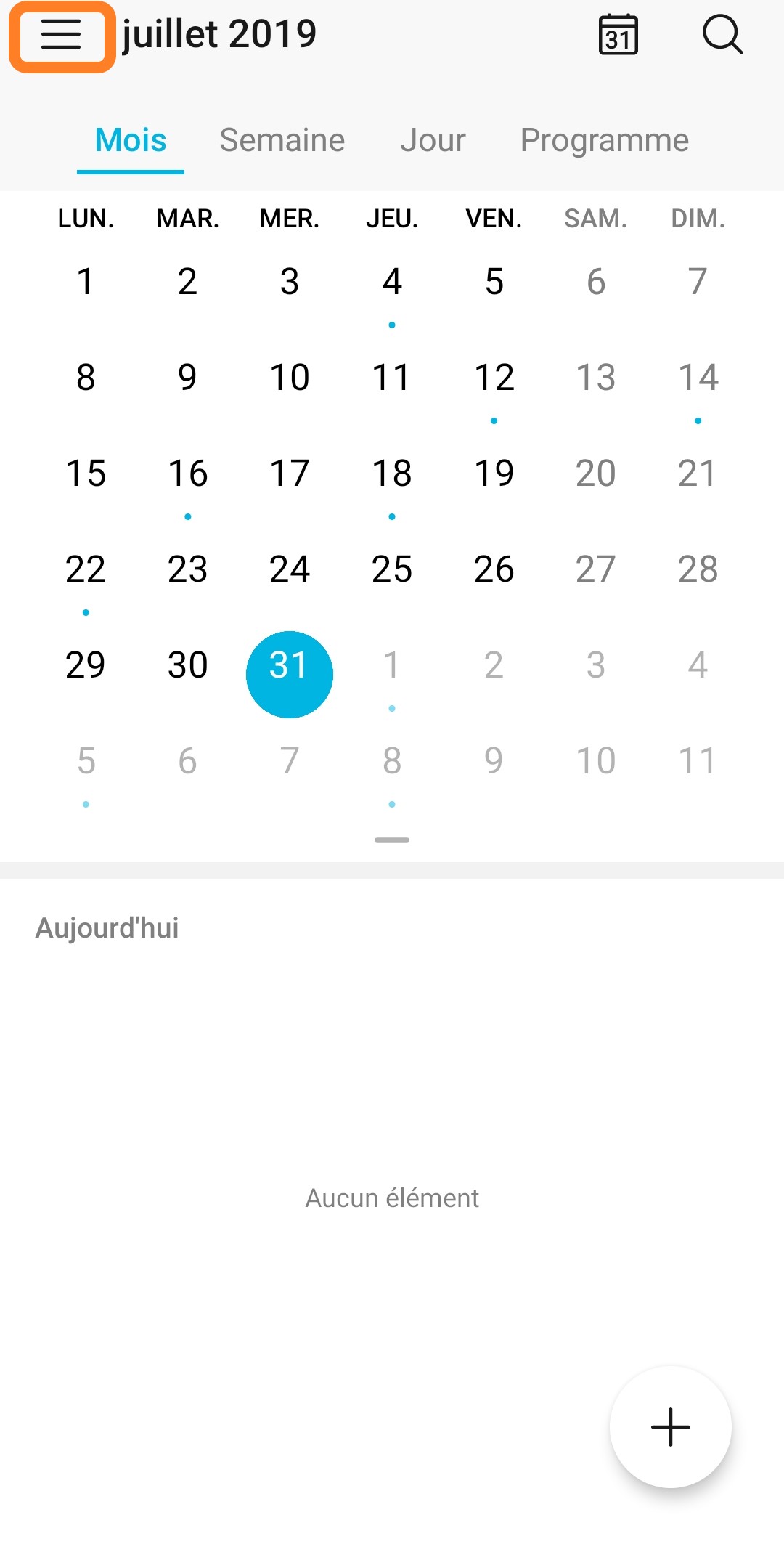Select the 18 juillet cell with event indicator
Screen dimensions: 784x1544
(391, 474)
